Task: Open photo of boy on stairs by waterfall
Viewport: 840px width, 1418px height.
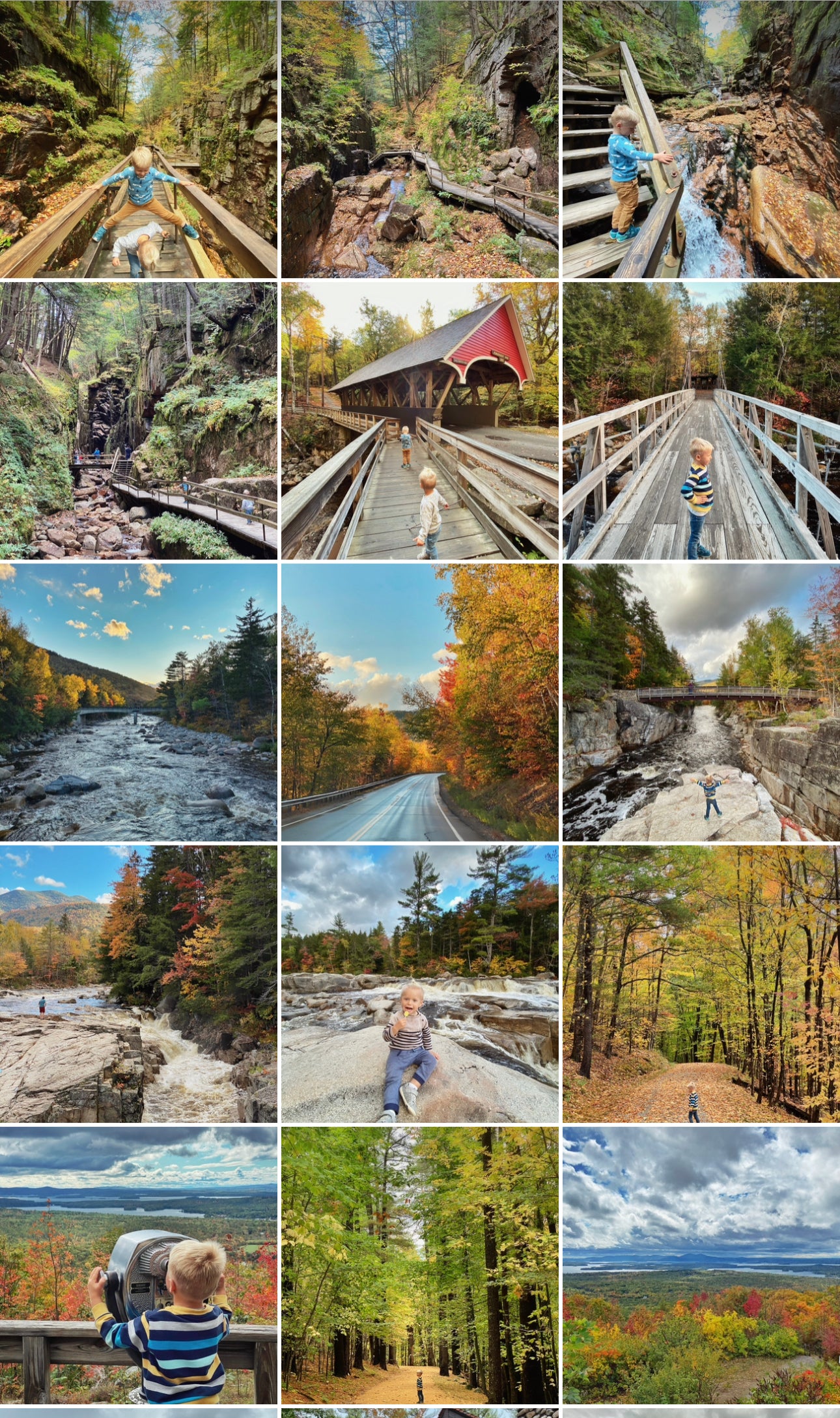Action: pos(701,139)
